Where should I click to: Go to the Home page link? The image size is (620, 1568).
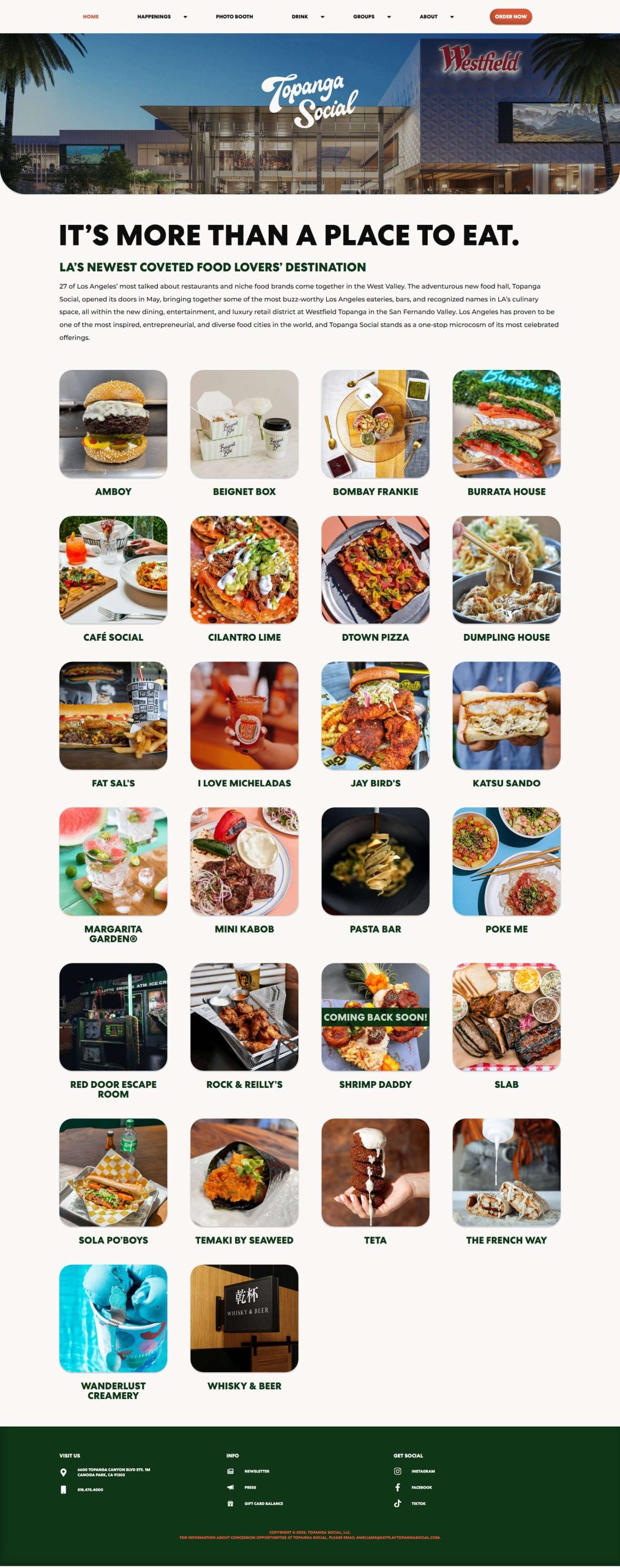tap(91, 17)
